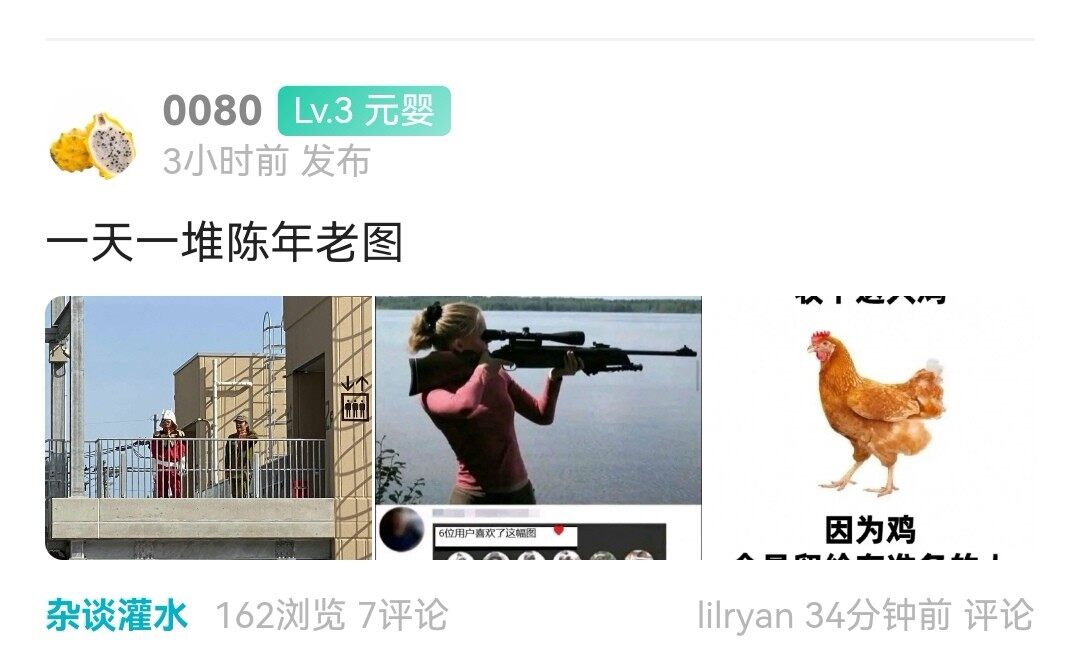View the woman with rifle photo thumbnail
Viewport: 1080px width, 664px height.
(538, 428)
